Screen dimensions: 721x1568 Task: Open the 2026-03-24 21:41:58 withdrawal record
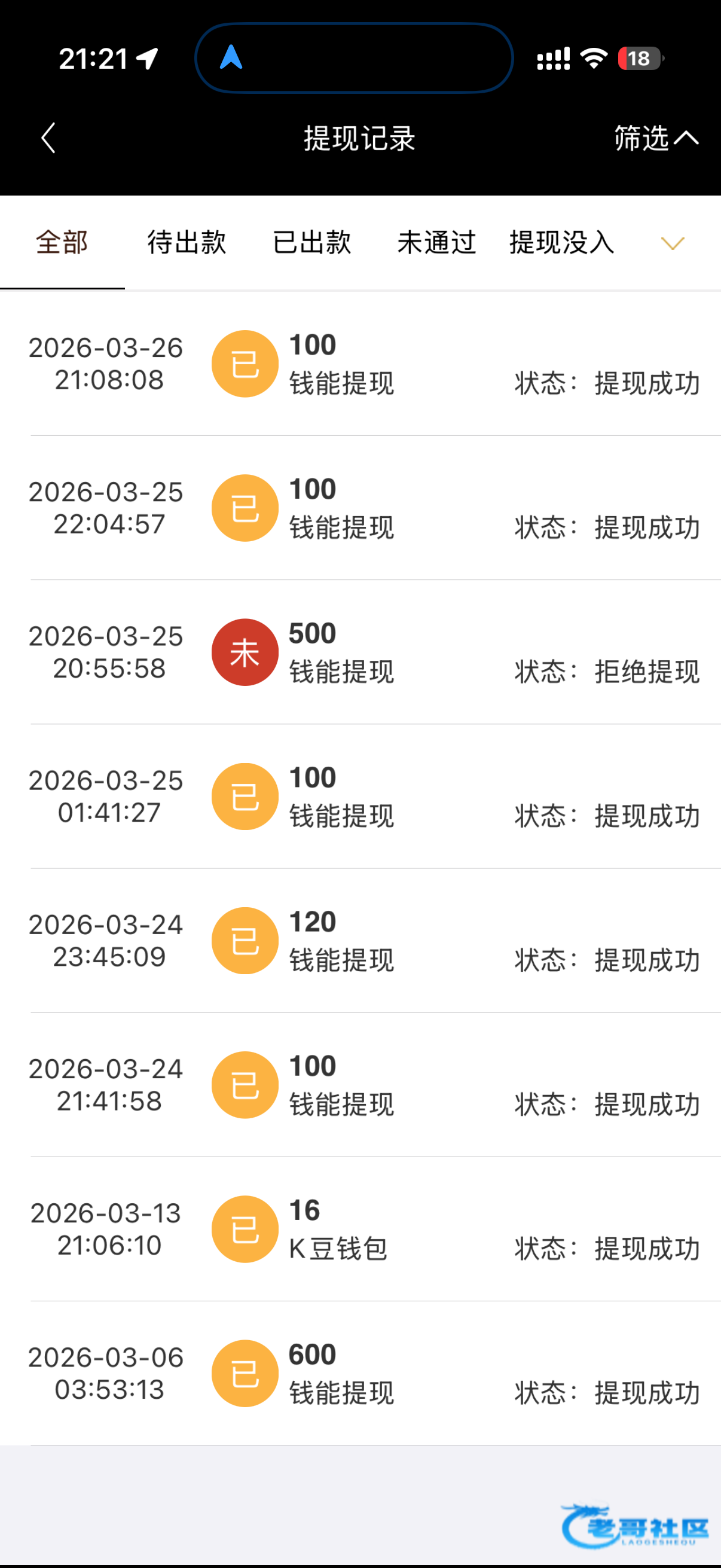click(364, 1085)
